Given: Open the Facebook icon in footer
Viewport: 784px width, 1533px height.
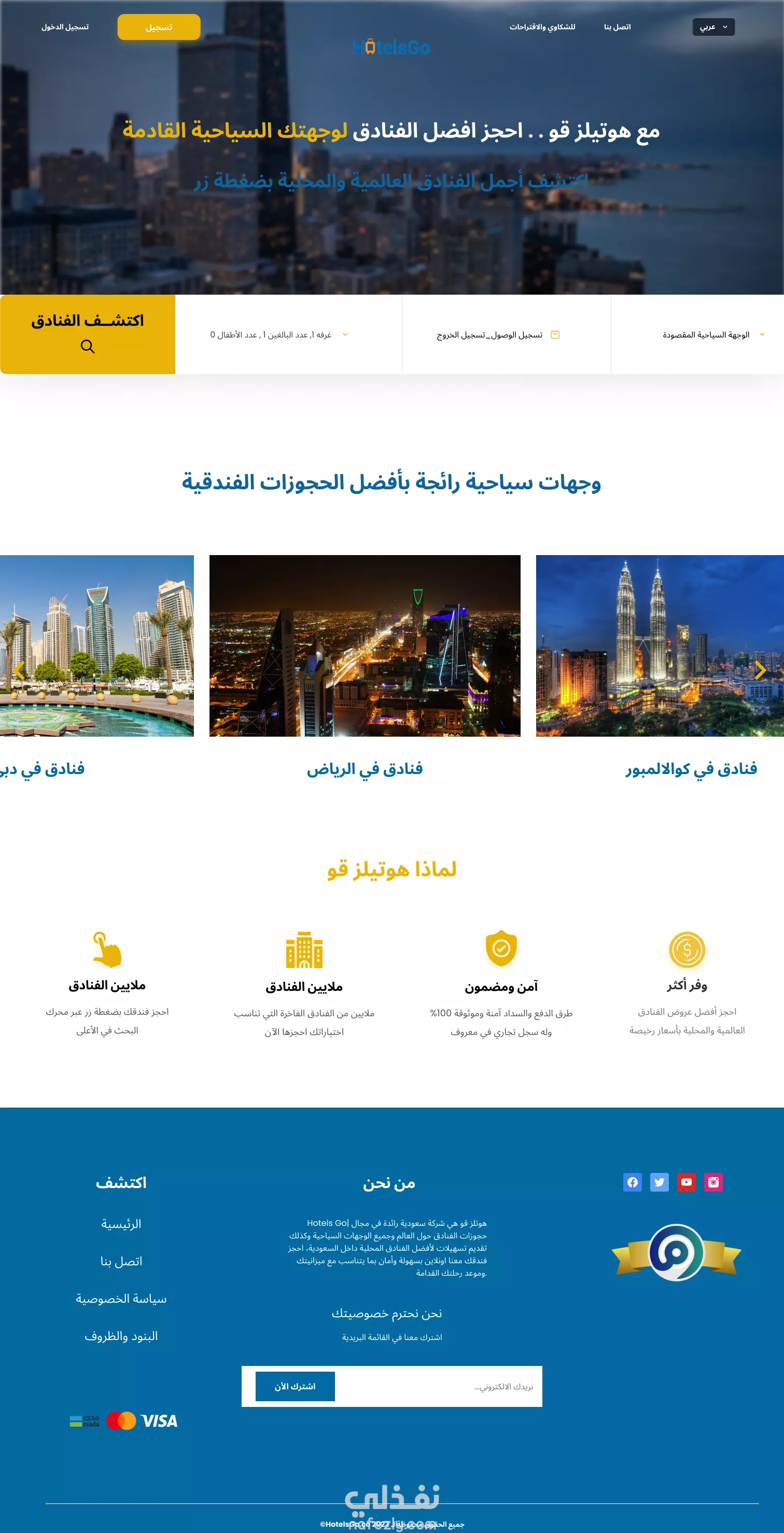Looking at the screenshot, I should (632, 1182).
